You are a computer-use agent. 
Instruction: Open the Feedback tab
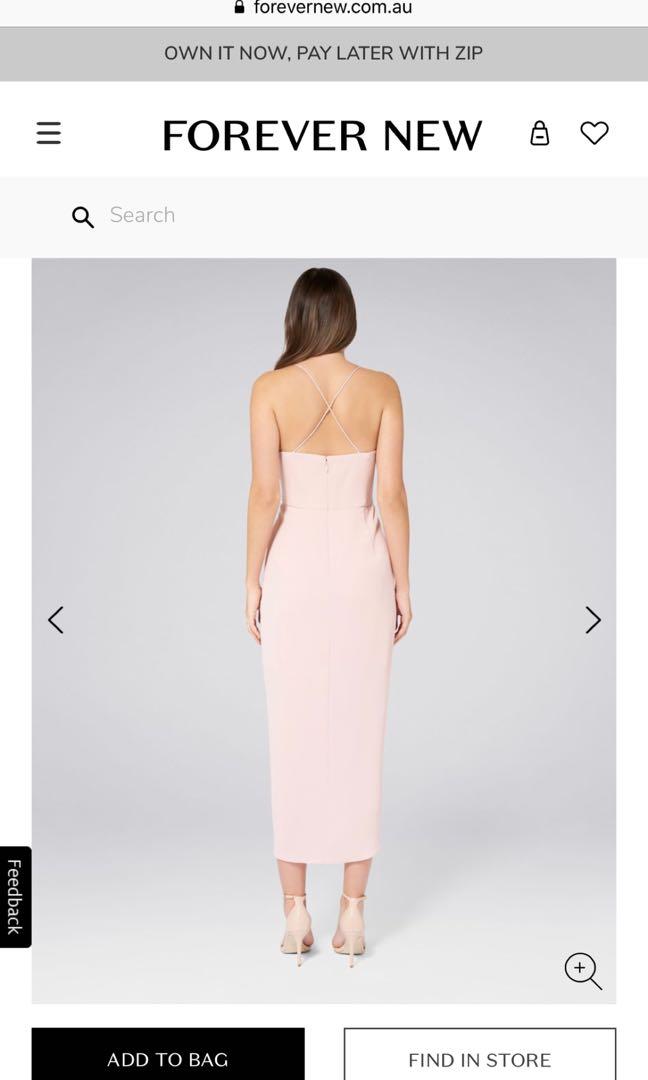tap(15, 897)
